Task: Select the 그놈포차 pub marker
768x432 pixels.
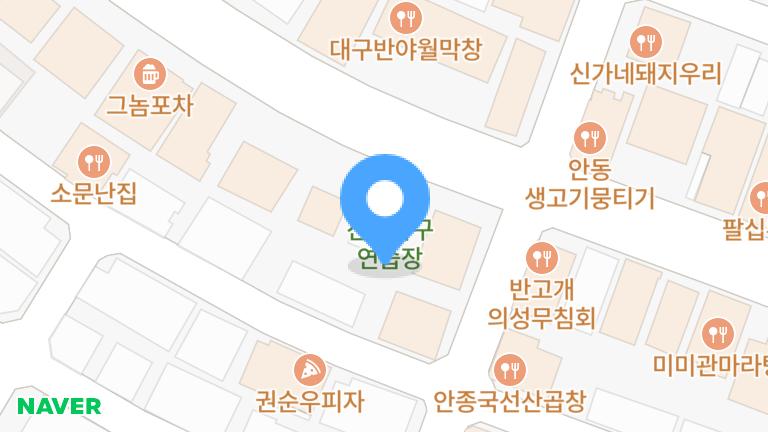Action: (x=150, y=73)
